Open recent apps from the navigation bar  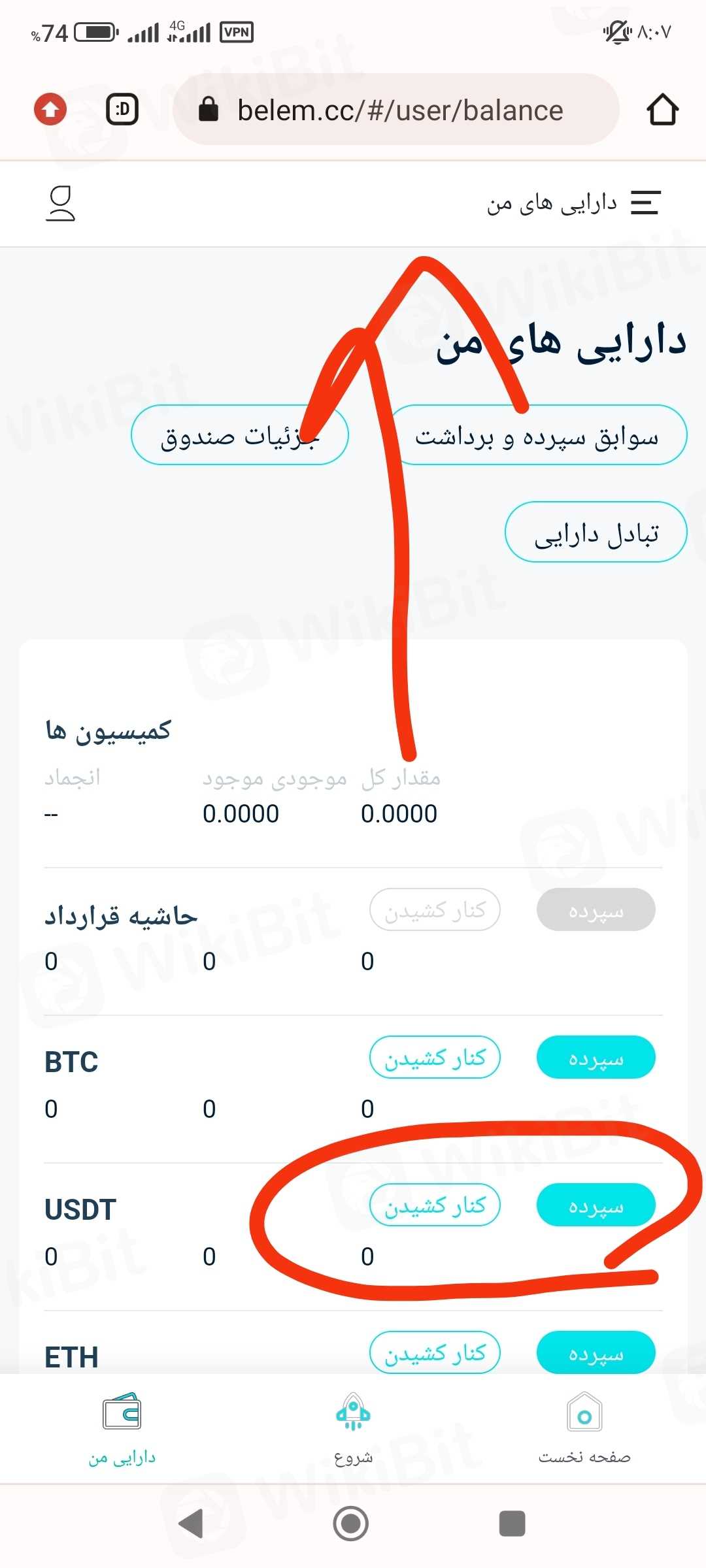pos(512,1524)
